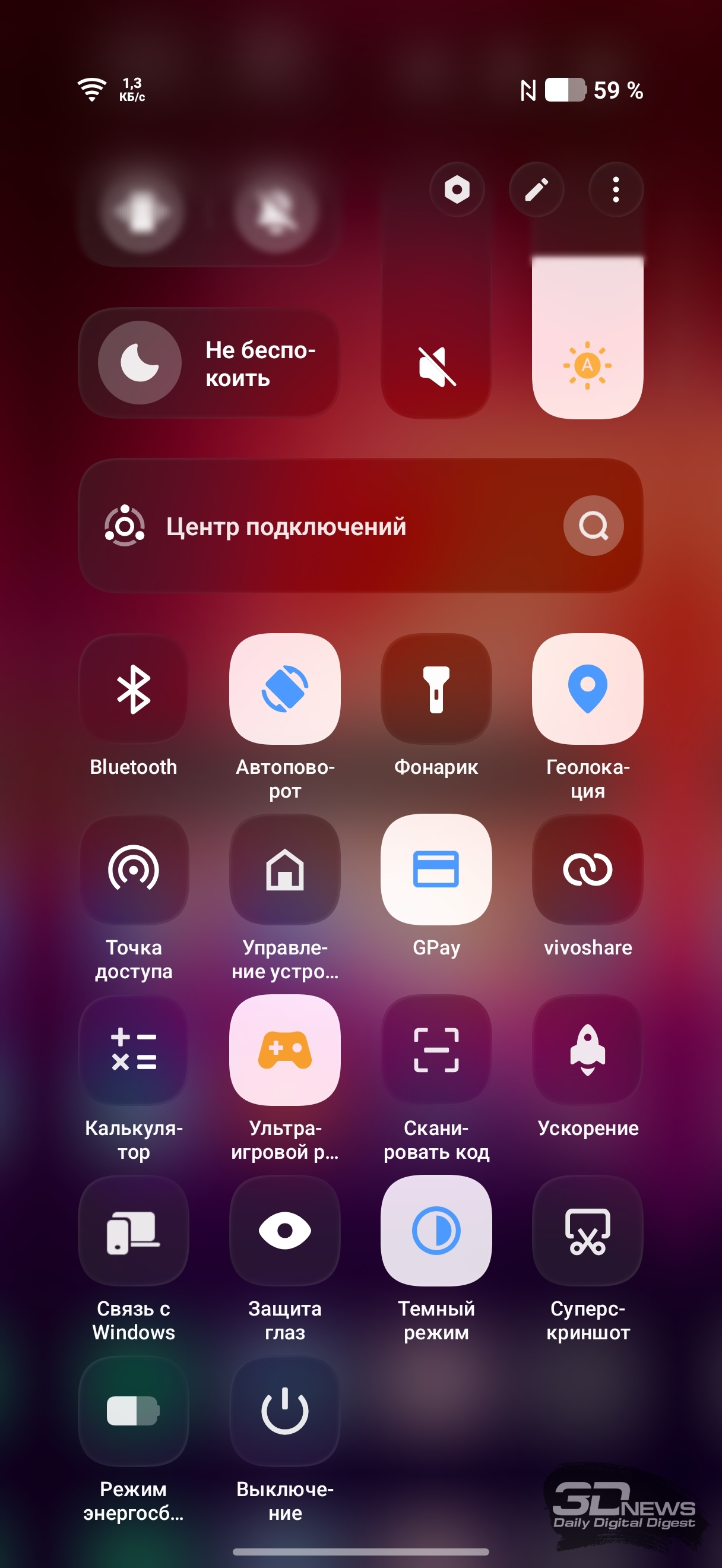
Task: Turn off Геолокация location
Action: click(587, 688)
